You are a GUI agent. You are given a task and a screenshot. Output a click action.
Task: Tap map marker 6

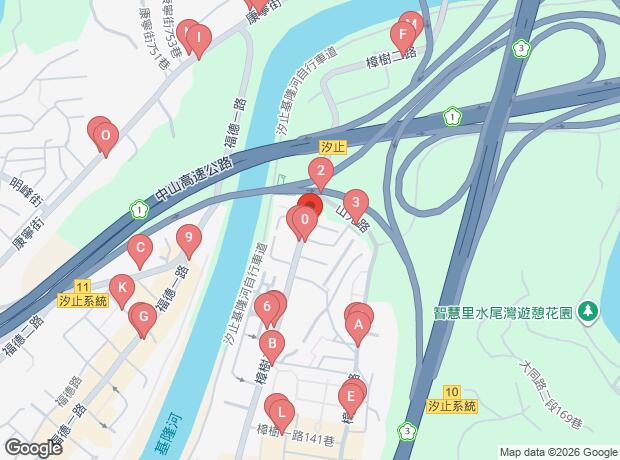268,307
